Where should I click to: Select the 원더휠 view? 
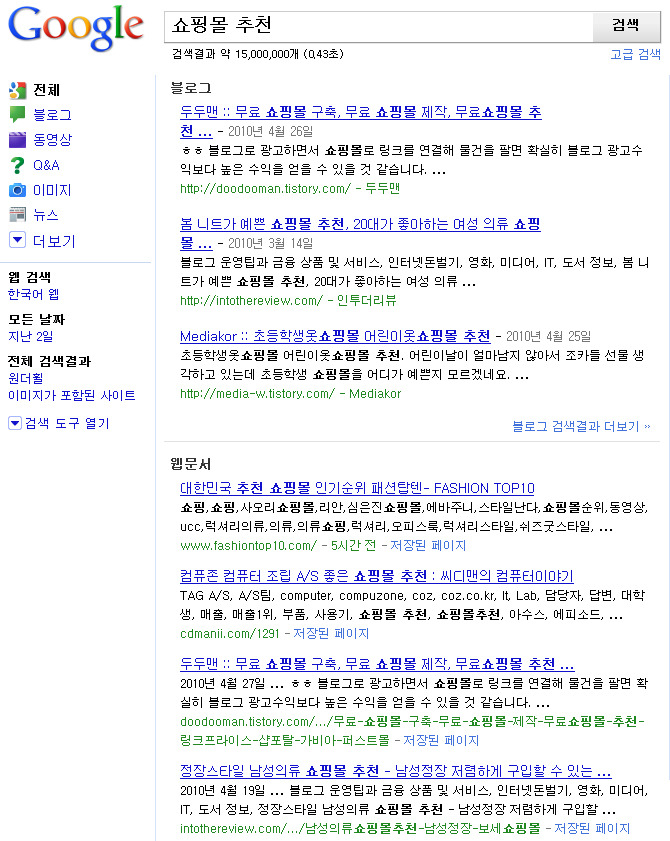pos(26,378)
